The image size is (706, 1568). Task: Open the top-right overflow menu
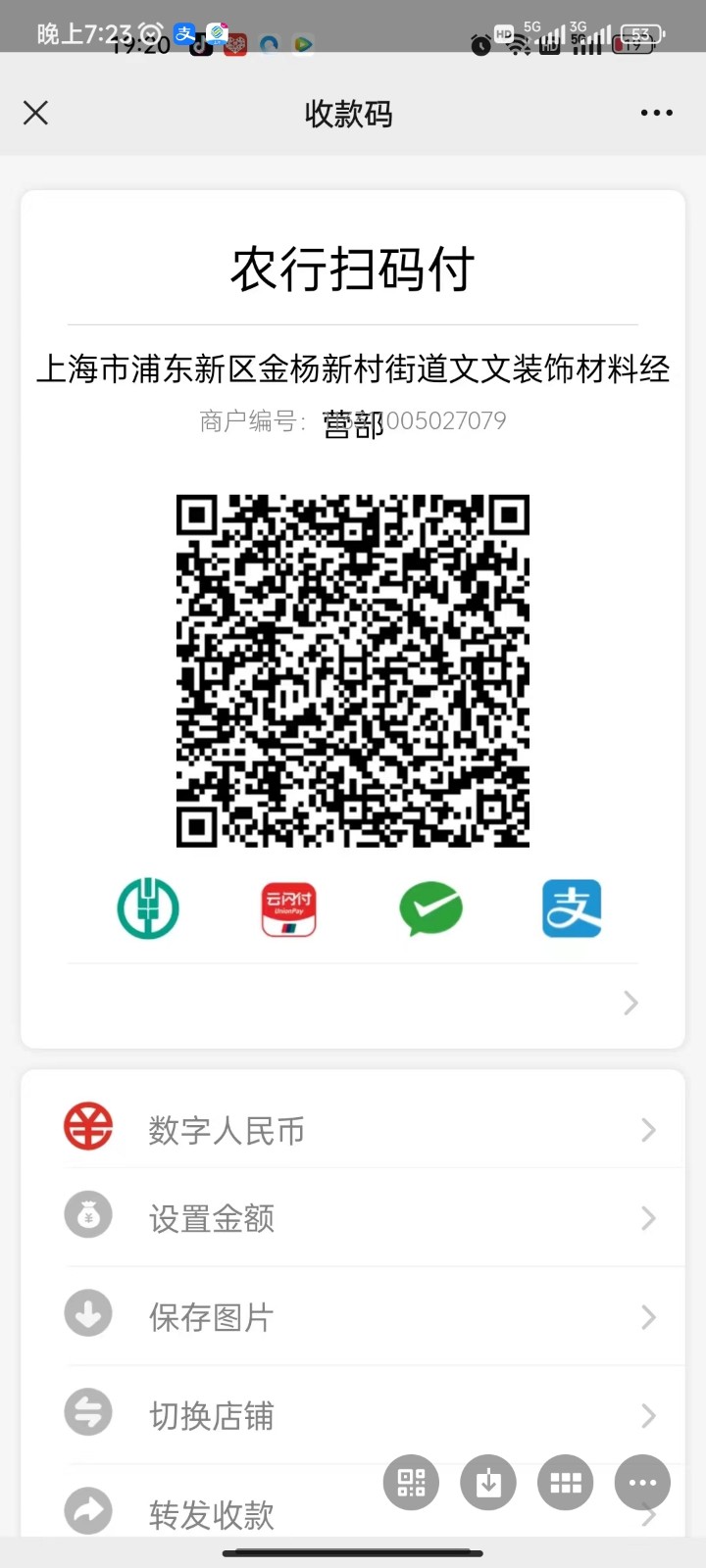pyautogui.click(x=656, y=113)
